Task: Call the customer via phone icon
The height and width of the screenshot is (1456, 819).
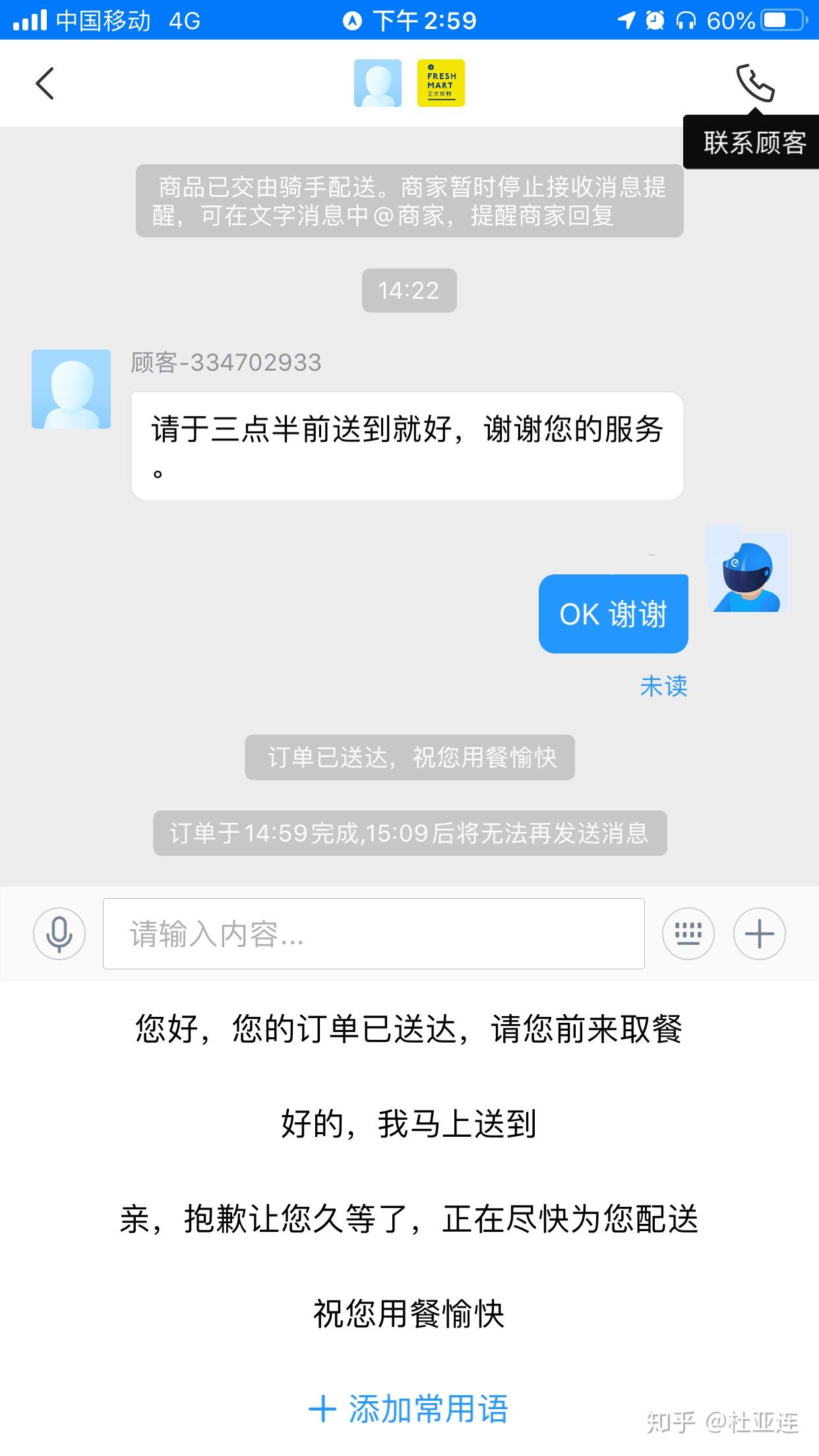Action: click(755, 83)
